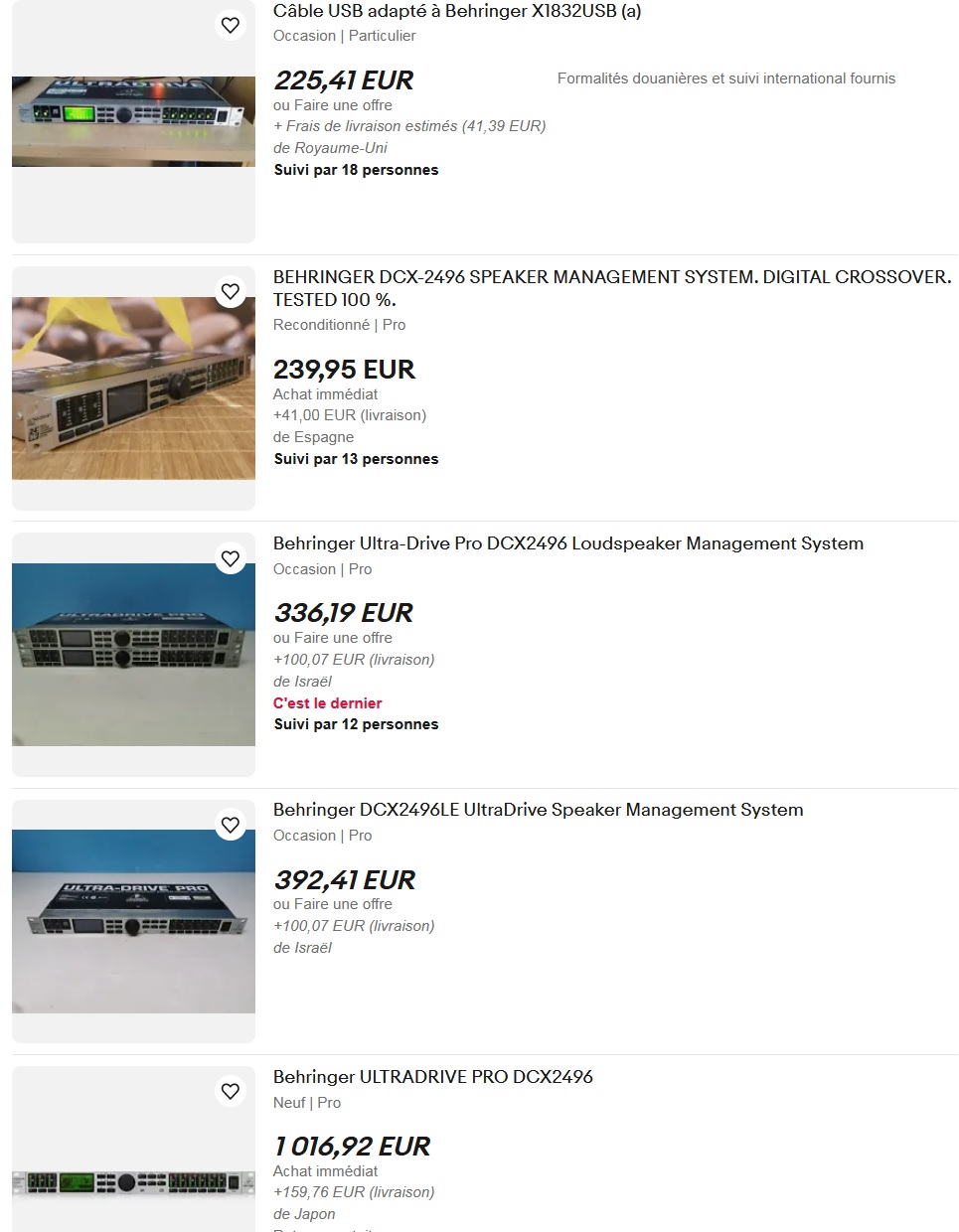Heart the 336,19 EUR Ultra-Drive Pro listing

pyautogui.click(x=231, y=558)
